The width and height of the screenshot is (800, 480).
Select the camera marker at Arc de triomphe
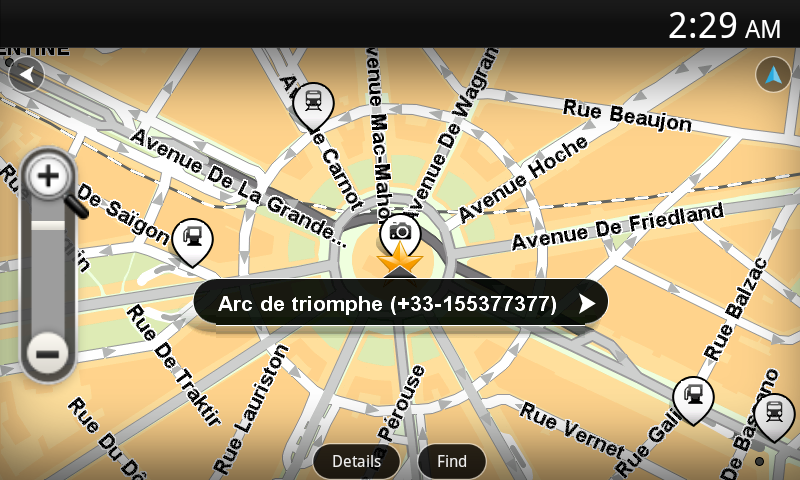400,233
